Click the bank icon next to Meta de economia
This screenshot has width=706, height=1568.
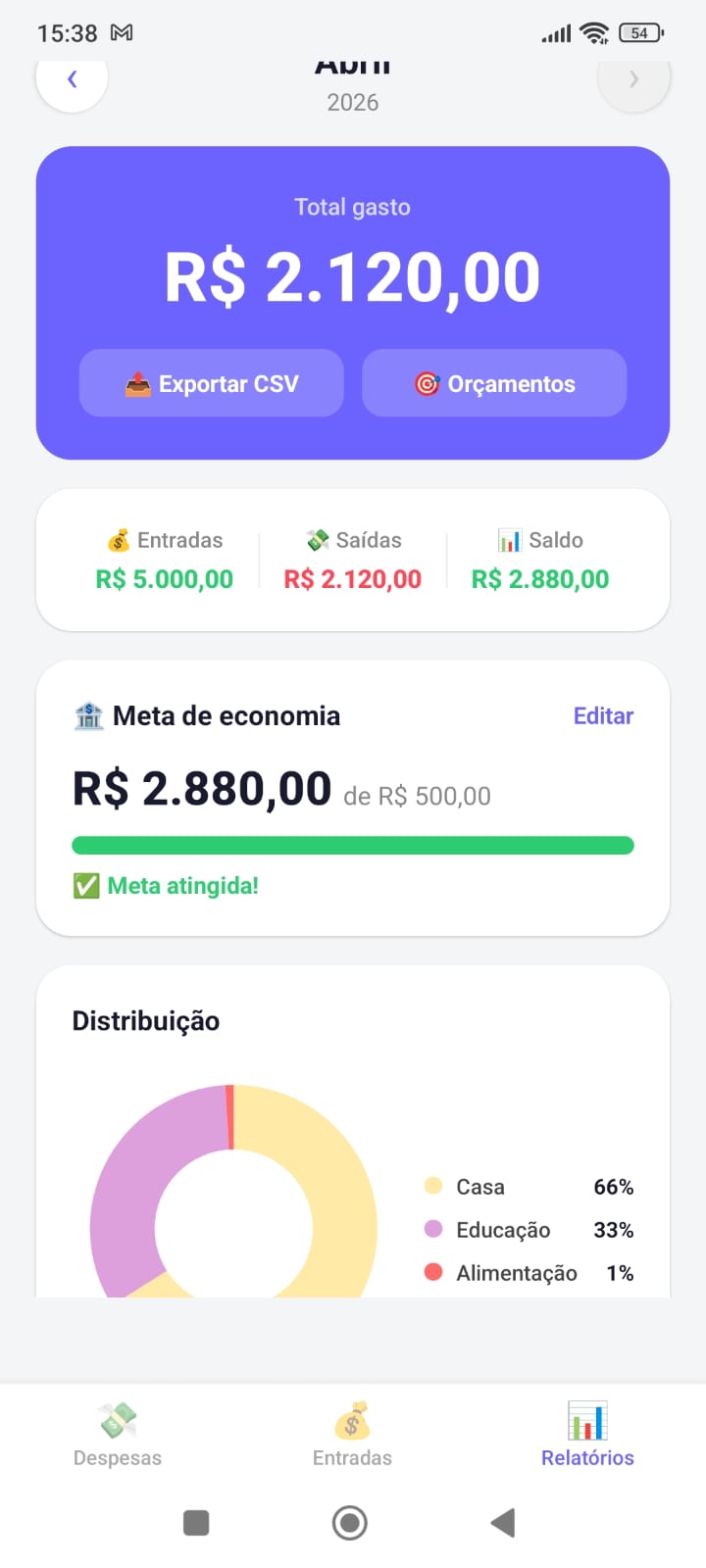88,715
